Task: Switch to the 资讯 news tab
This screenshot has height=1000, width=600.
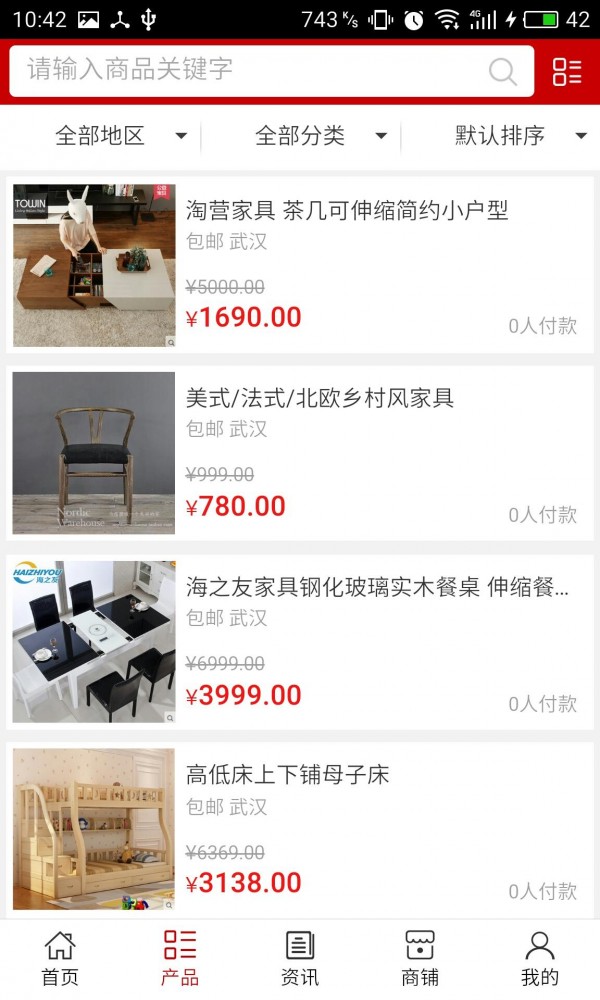Action: coord(300,958)
